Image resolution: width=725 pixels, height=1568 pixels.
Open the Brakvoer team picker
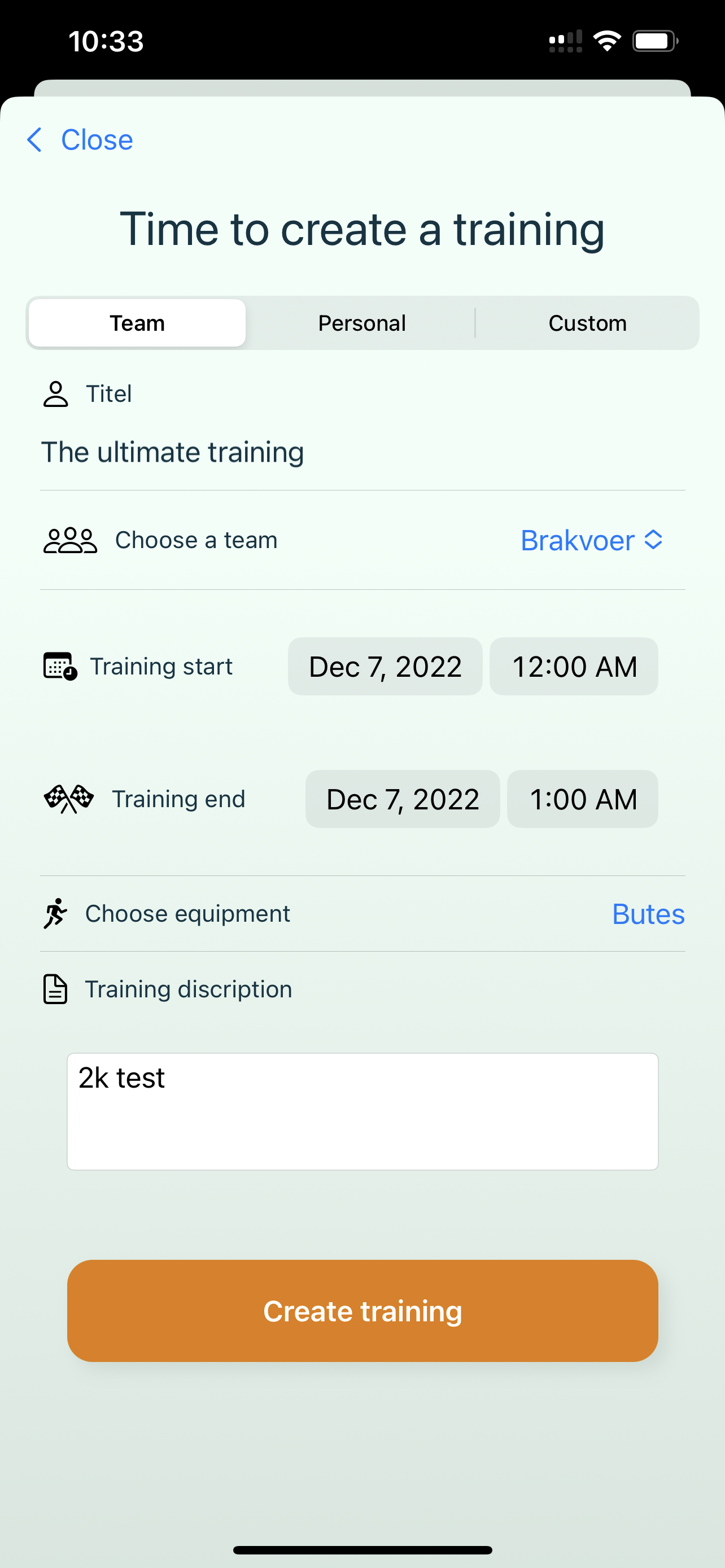tap(592, 541)
